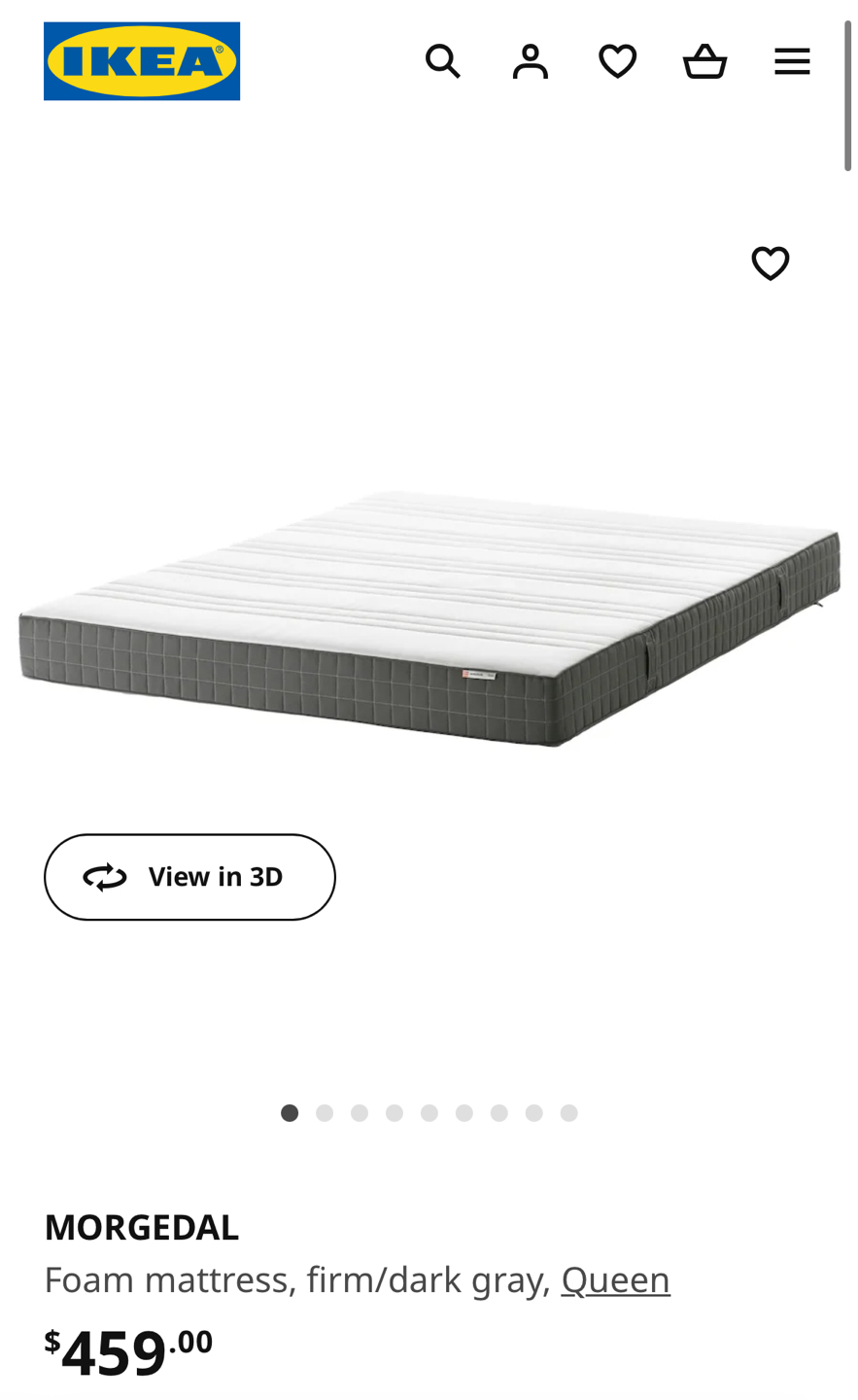This screenshot has height=1400, width=858.
Task: Open the account profile icon
Action: coord(531,61)
